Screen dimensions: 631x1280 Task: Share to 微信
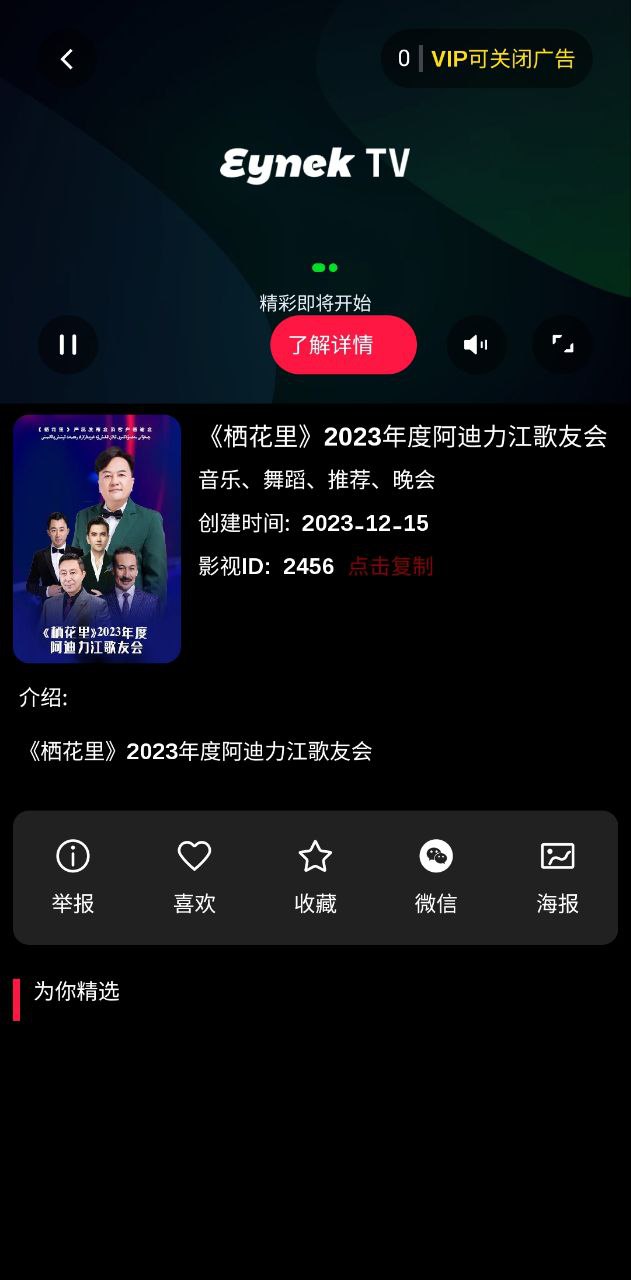point(436,877)
